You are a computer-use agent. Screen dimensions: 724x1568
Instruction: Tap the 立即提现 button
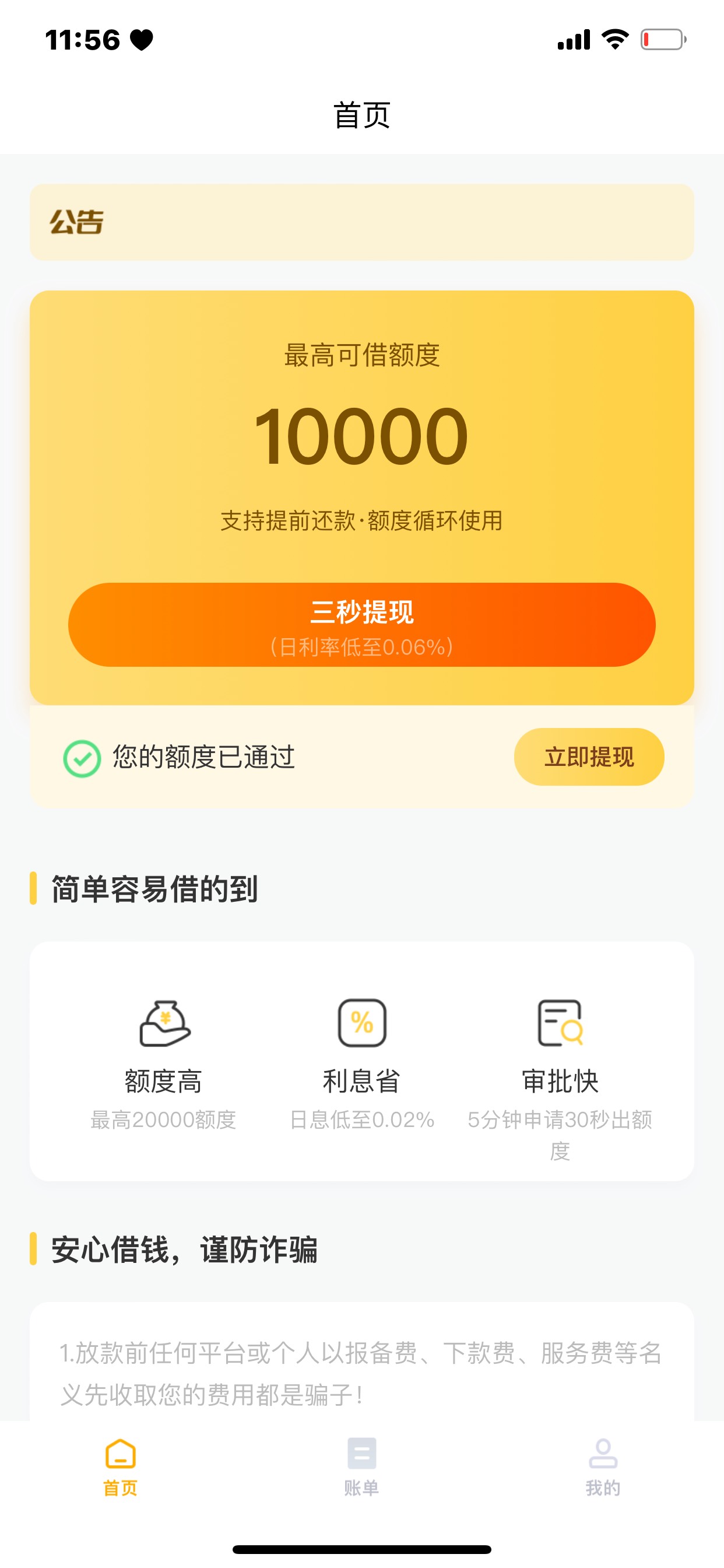coord(589,757)
